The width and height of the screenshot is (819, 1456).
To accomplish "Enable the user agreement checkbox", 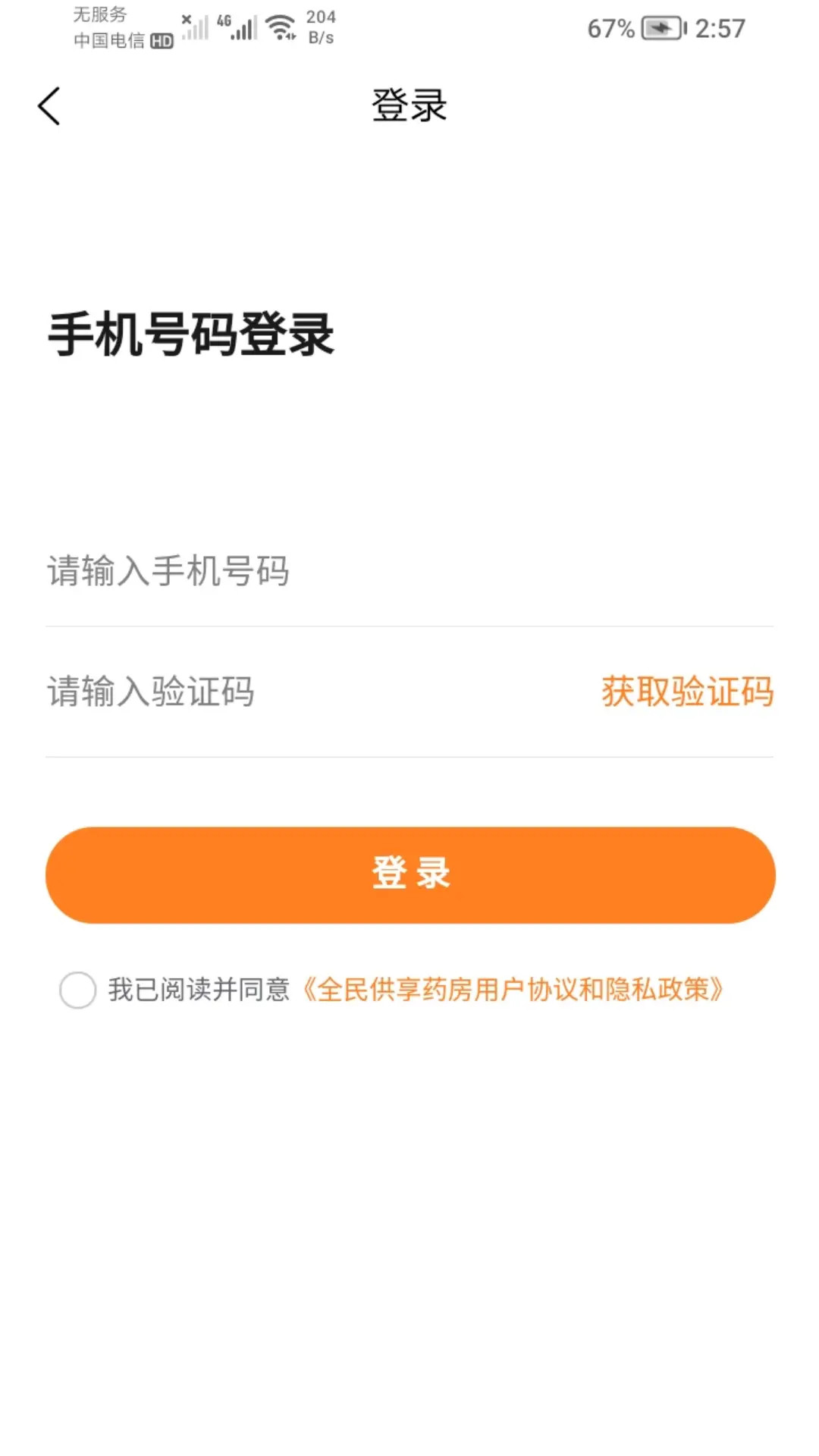I will pyautogui.click(x=78, y=990).
